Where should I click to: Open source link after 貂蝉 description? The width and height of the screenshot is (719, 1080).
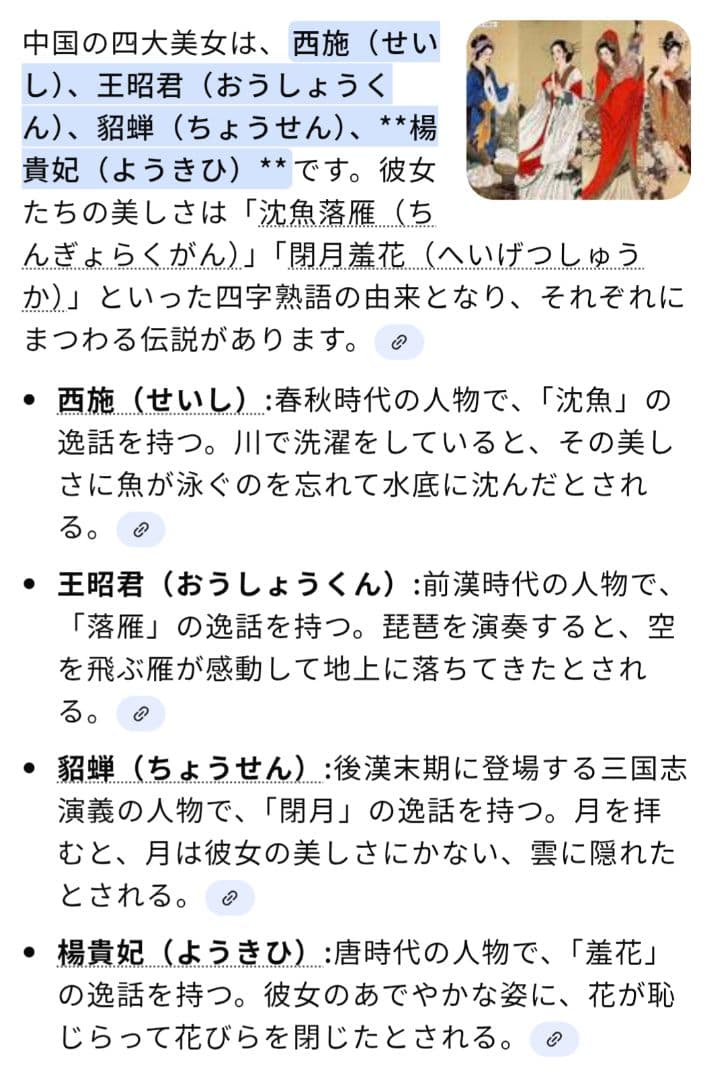click(230, 897)
